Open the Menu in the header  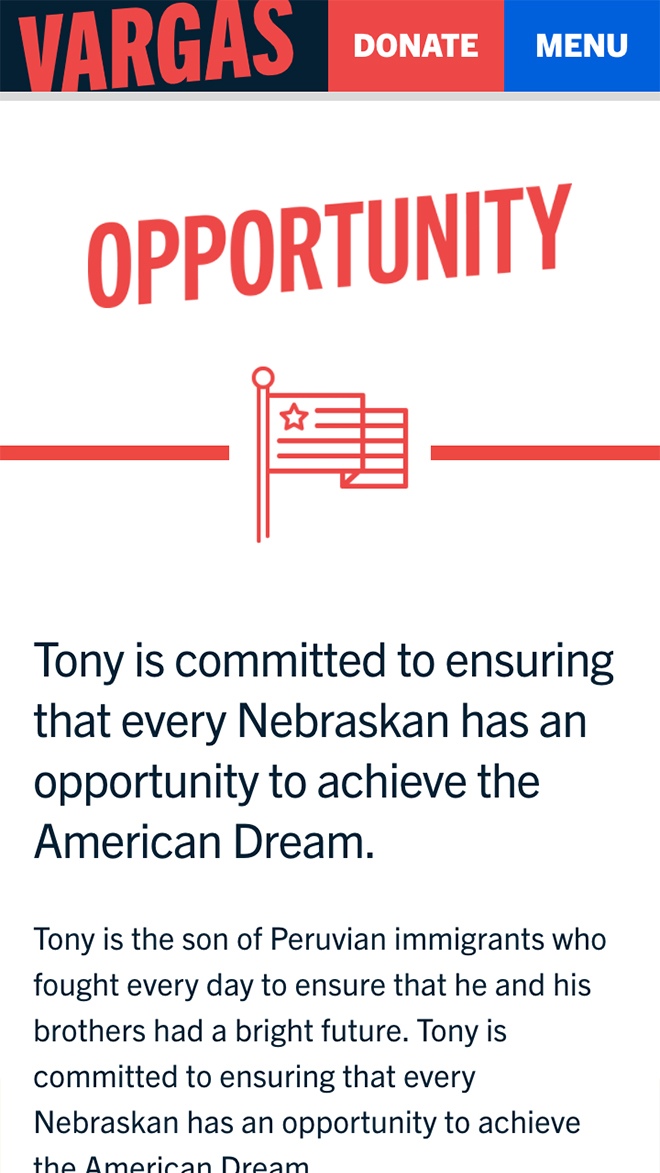[x=582, y=46]
